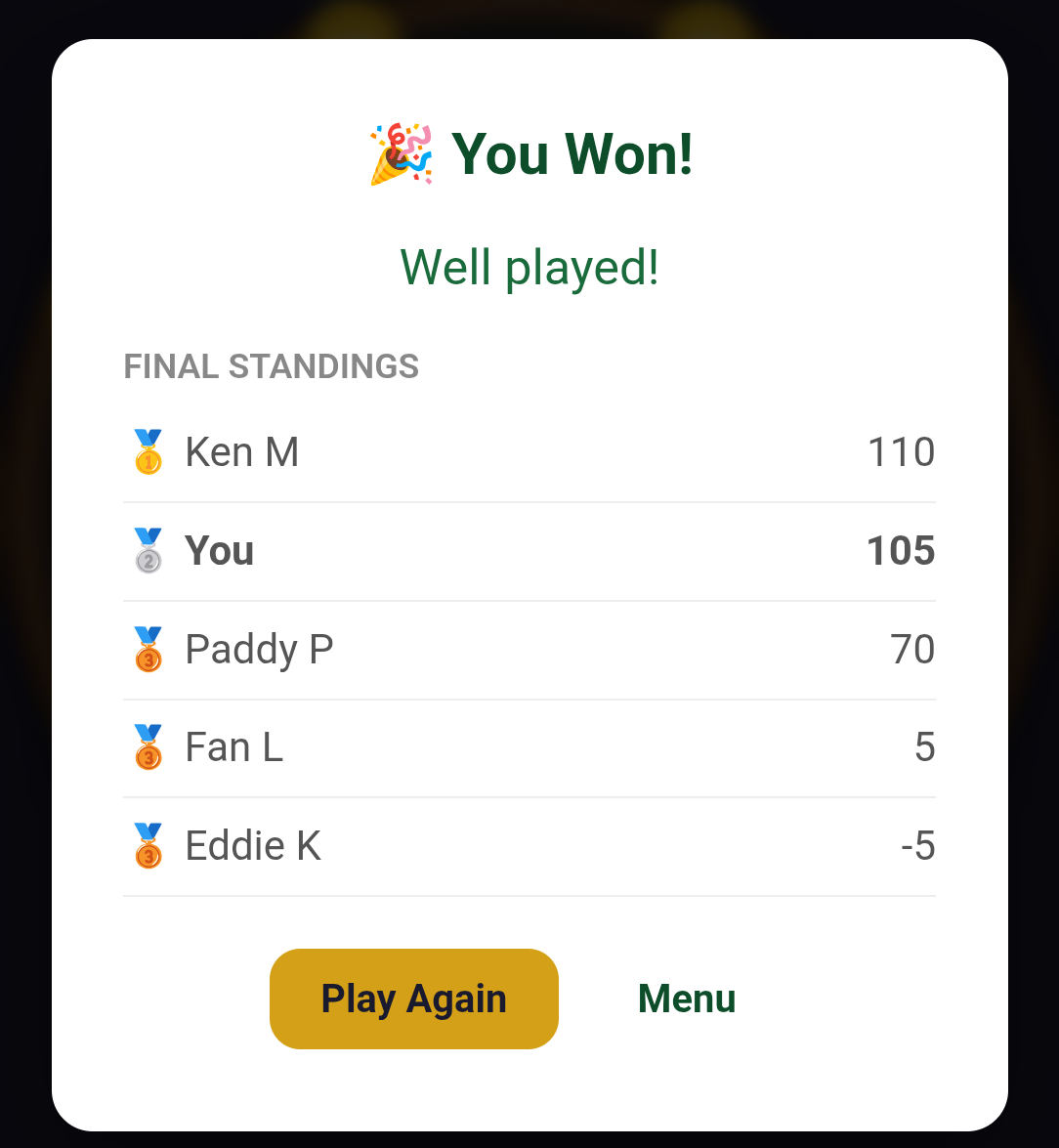Start a new game with Play Again
The width and height of the screenshot is (1059, 1148).
coord(413,999)
